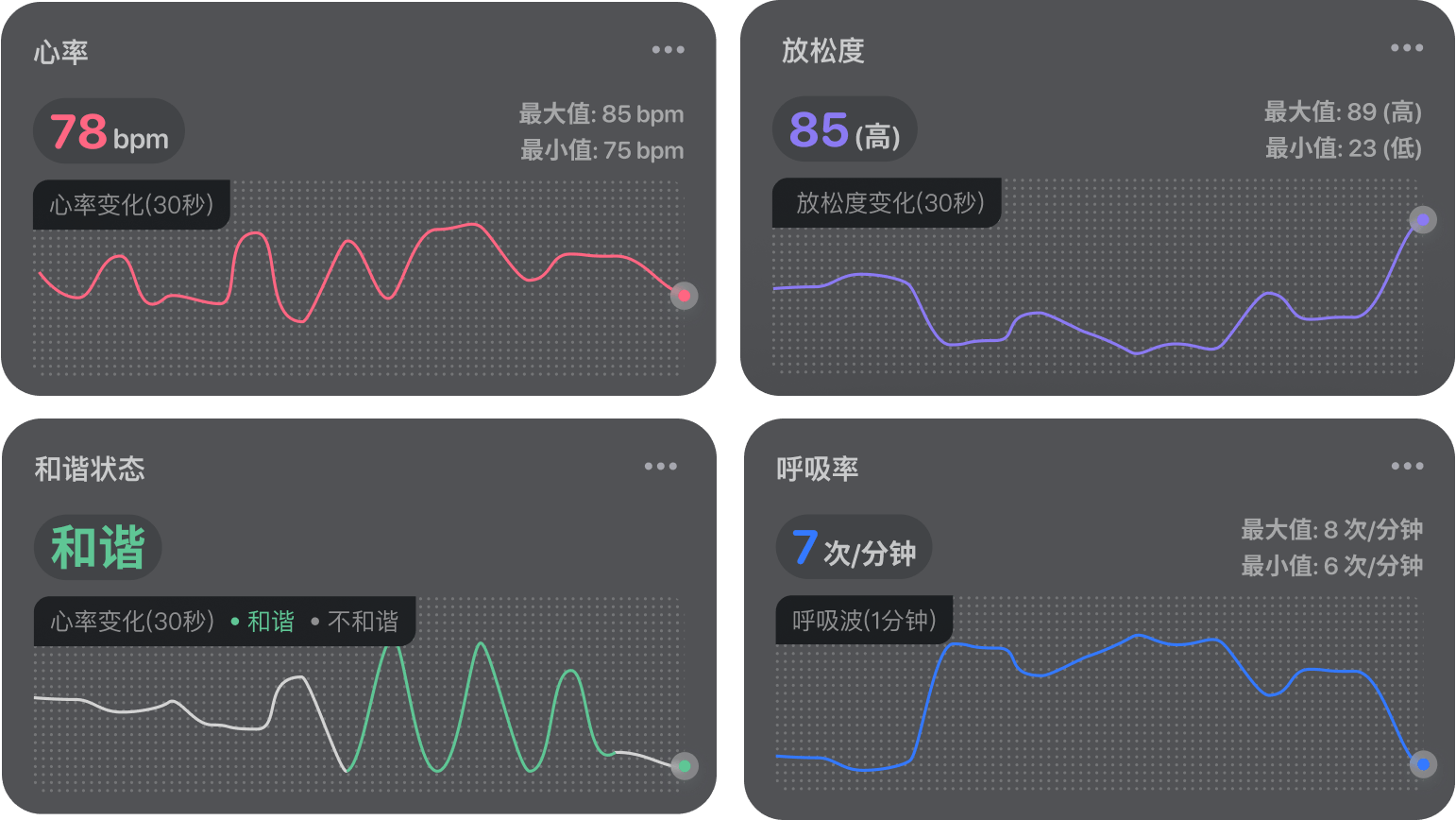
Task: Open the 放松度 card overflow menu
Action: [1406, 48]
